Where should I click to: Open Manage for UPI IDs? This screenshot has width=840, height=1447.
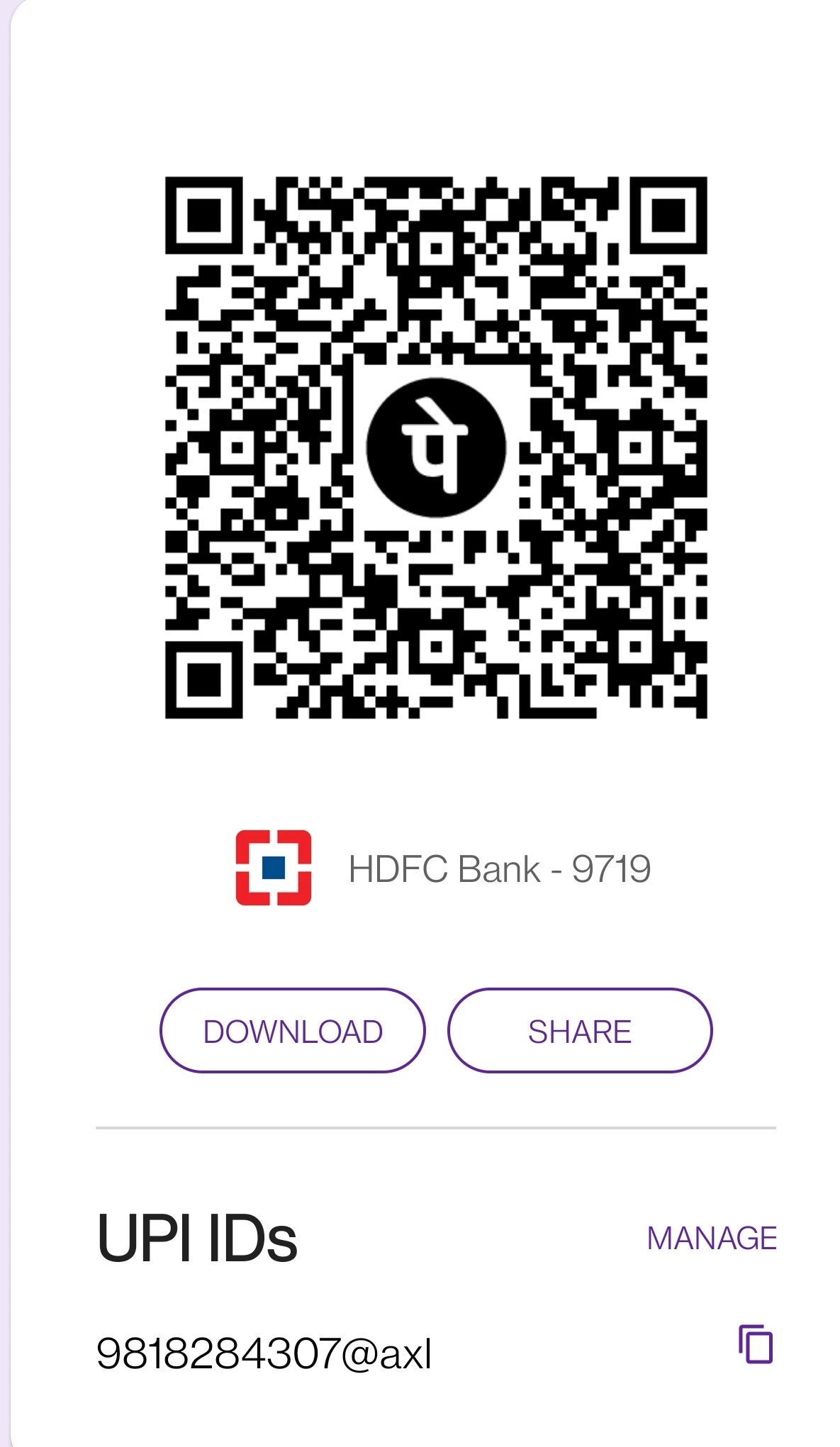[x=711, y=1239]
